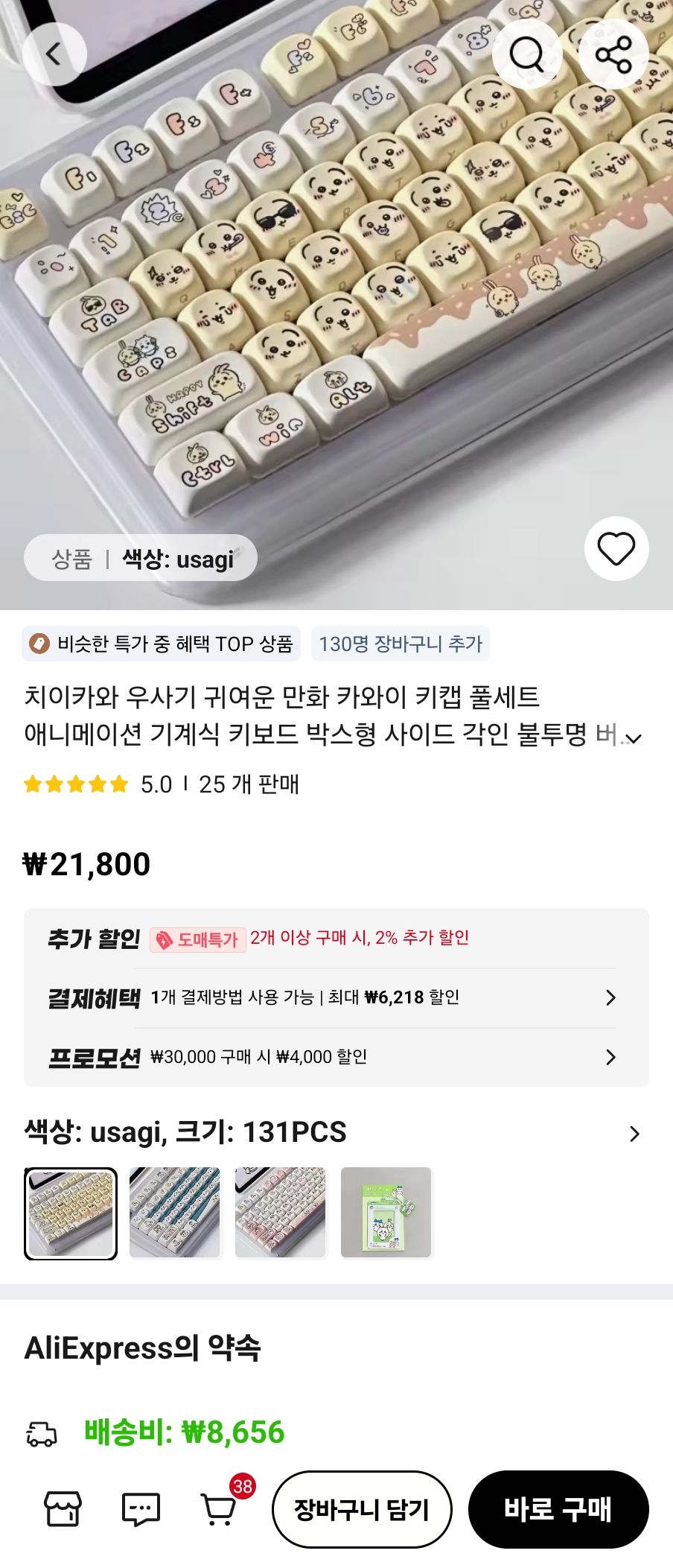673x1568 pixels.
Task: Select the green package variant thumbnail
Action: tap(386, 1213)
